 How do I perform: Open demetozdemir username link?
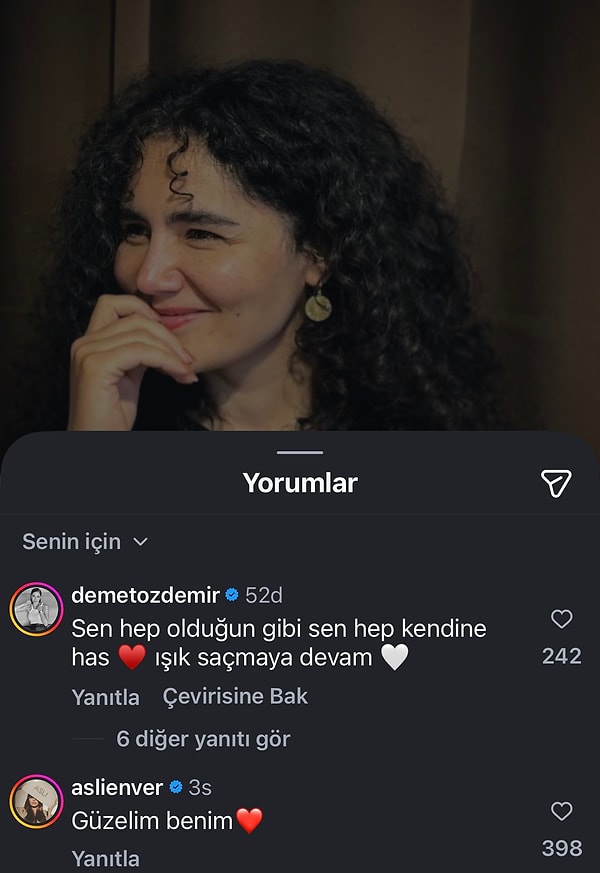145,595
